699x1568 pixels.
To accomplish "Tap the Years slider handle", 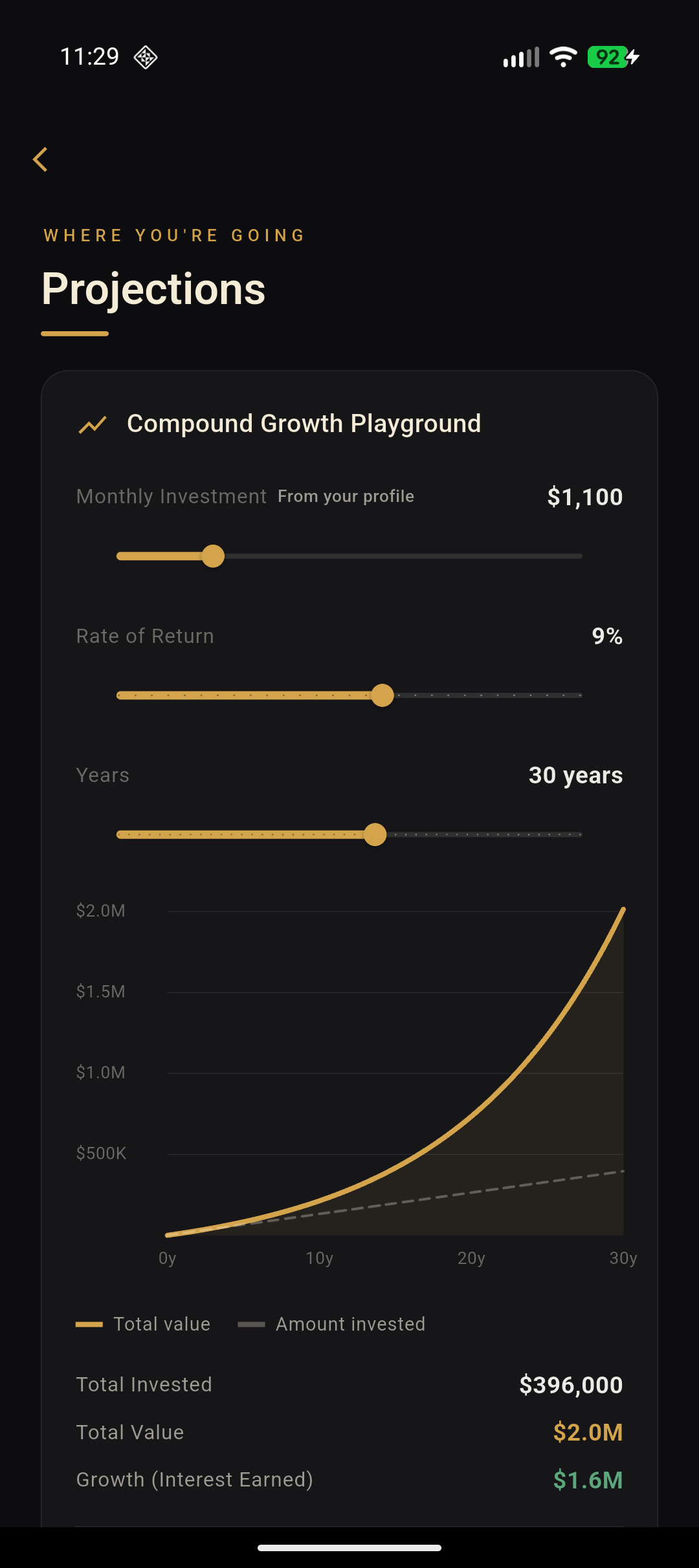I will click(375, 834).
